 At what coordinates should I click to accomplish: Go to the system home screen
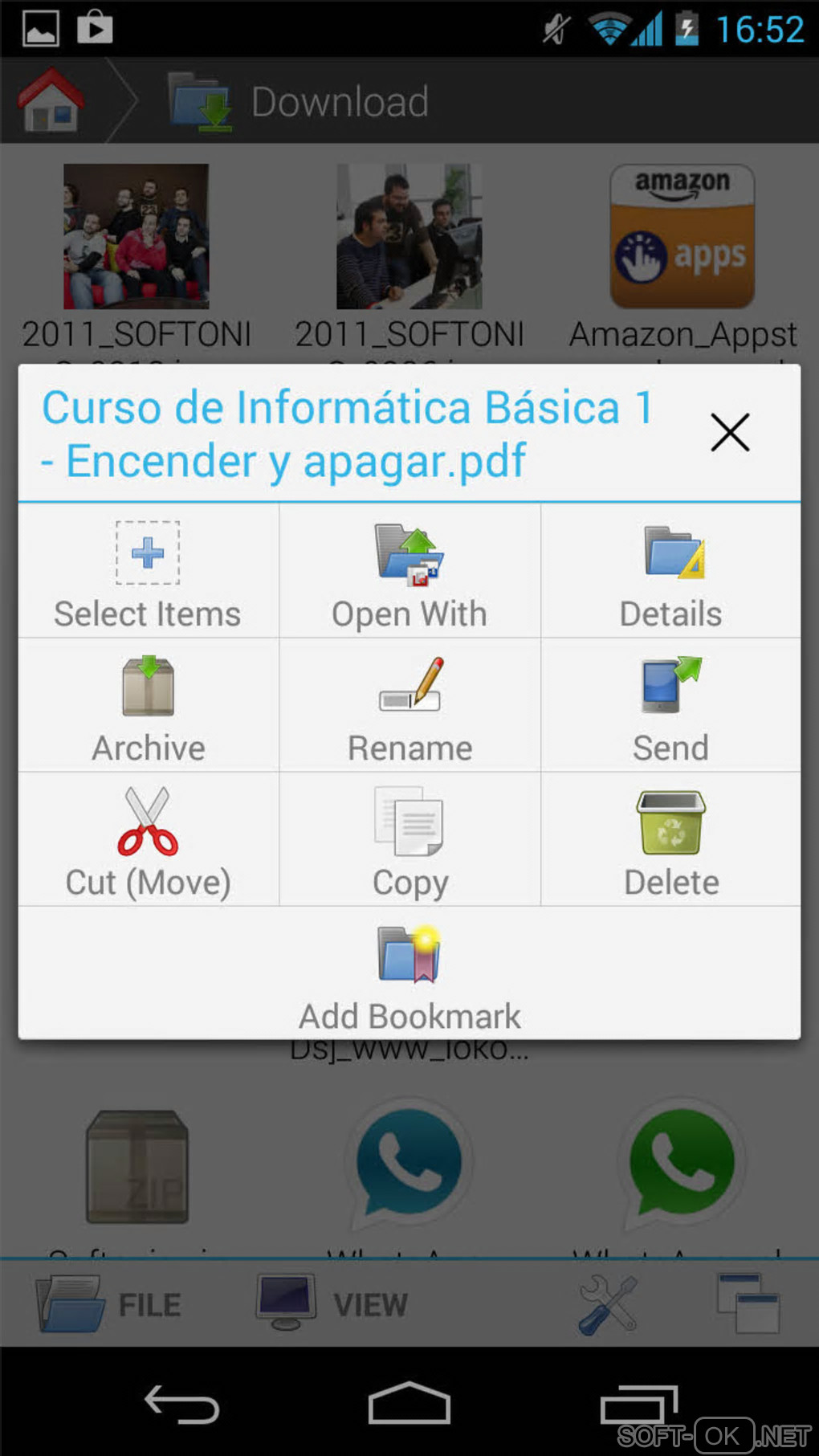pos(409,1404)
